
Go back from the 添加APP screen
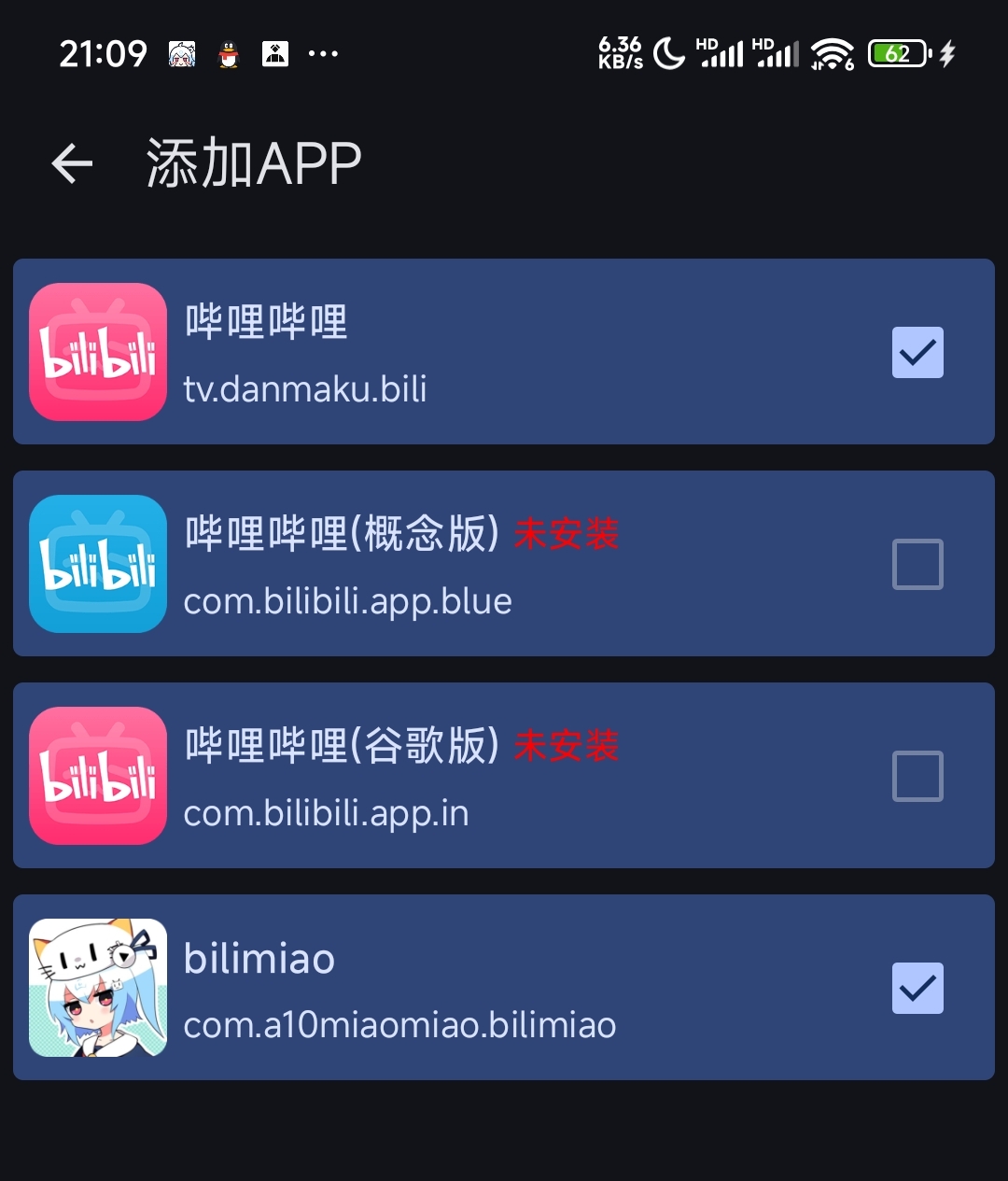(72, 163)
